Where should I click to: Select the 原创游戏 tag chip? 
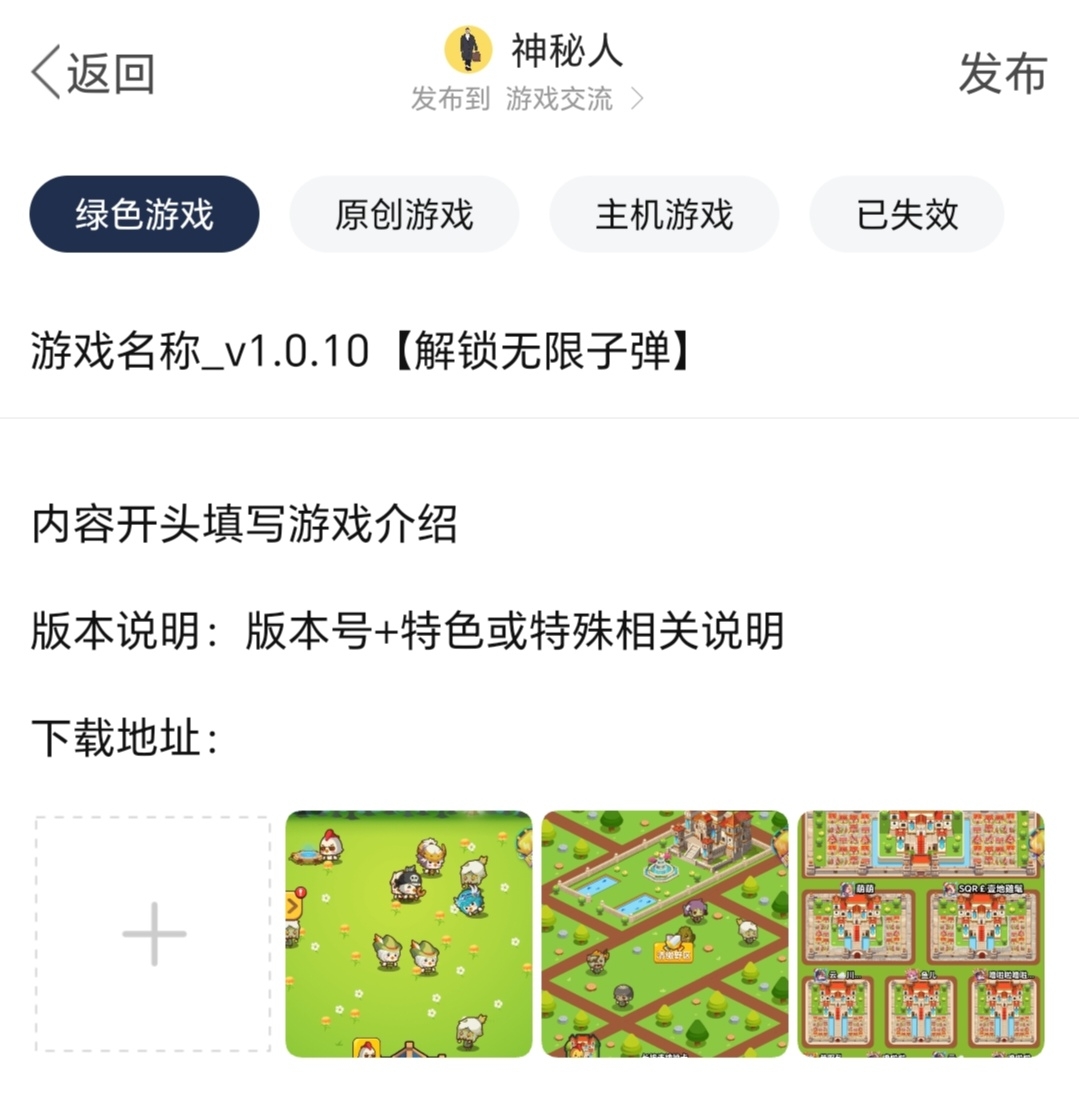[x=404, y=214]
